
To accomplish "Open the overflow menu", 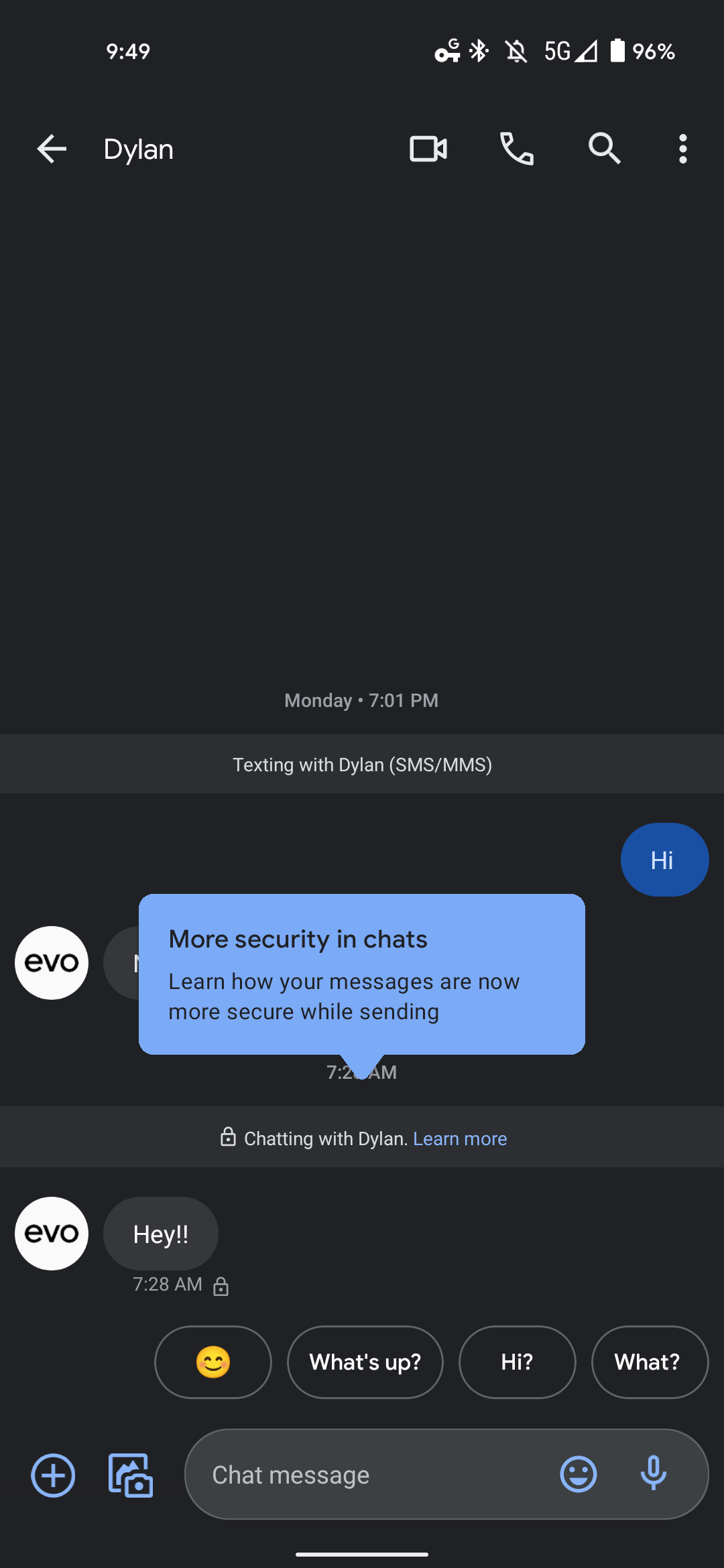I will click(682, 149).
